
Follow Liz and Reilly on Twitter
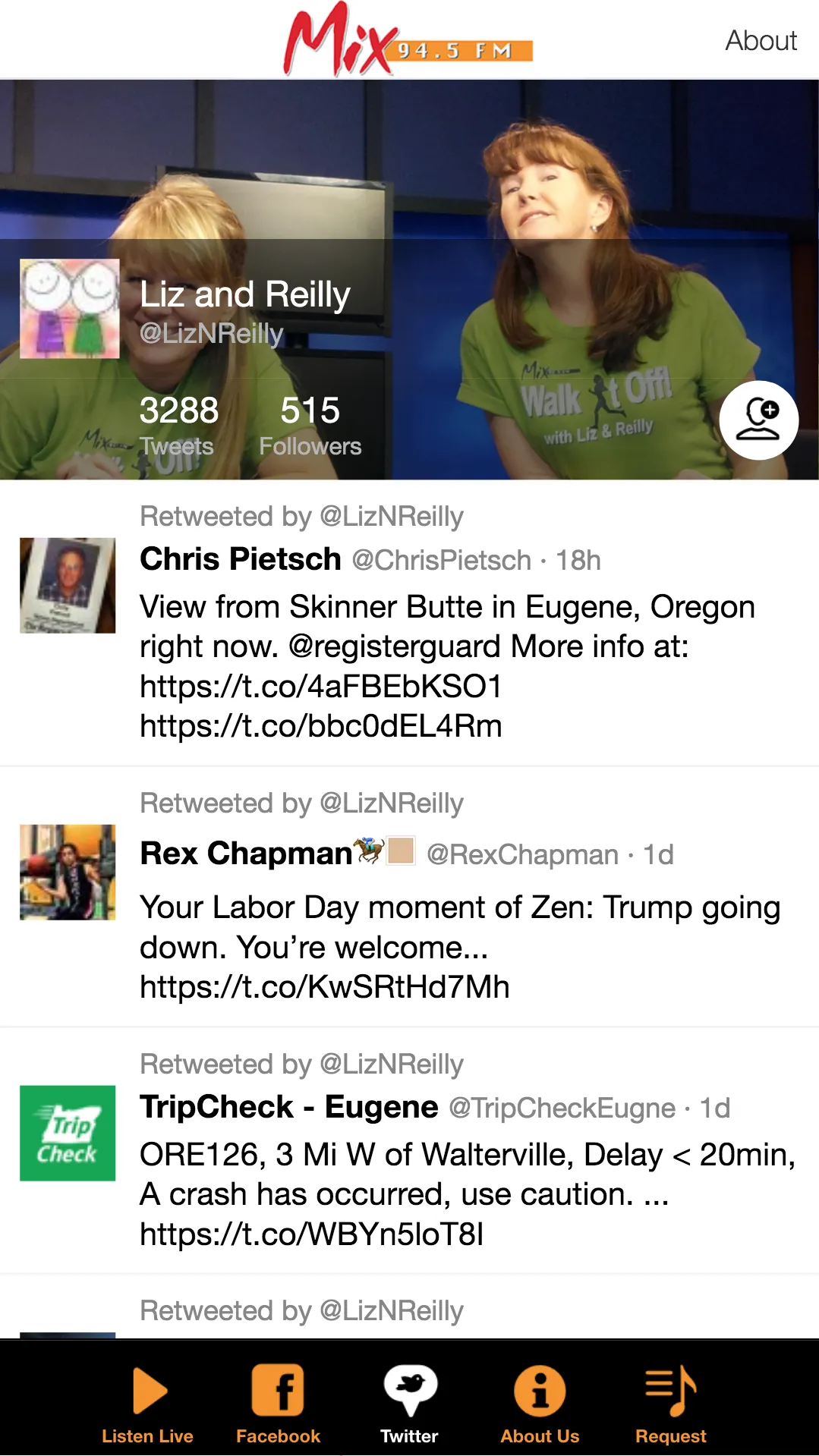758,420
